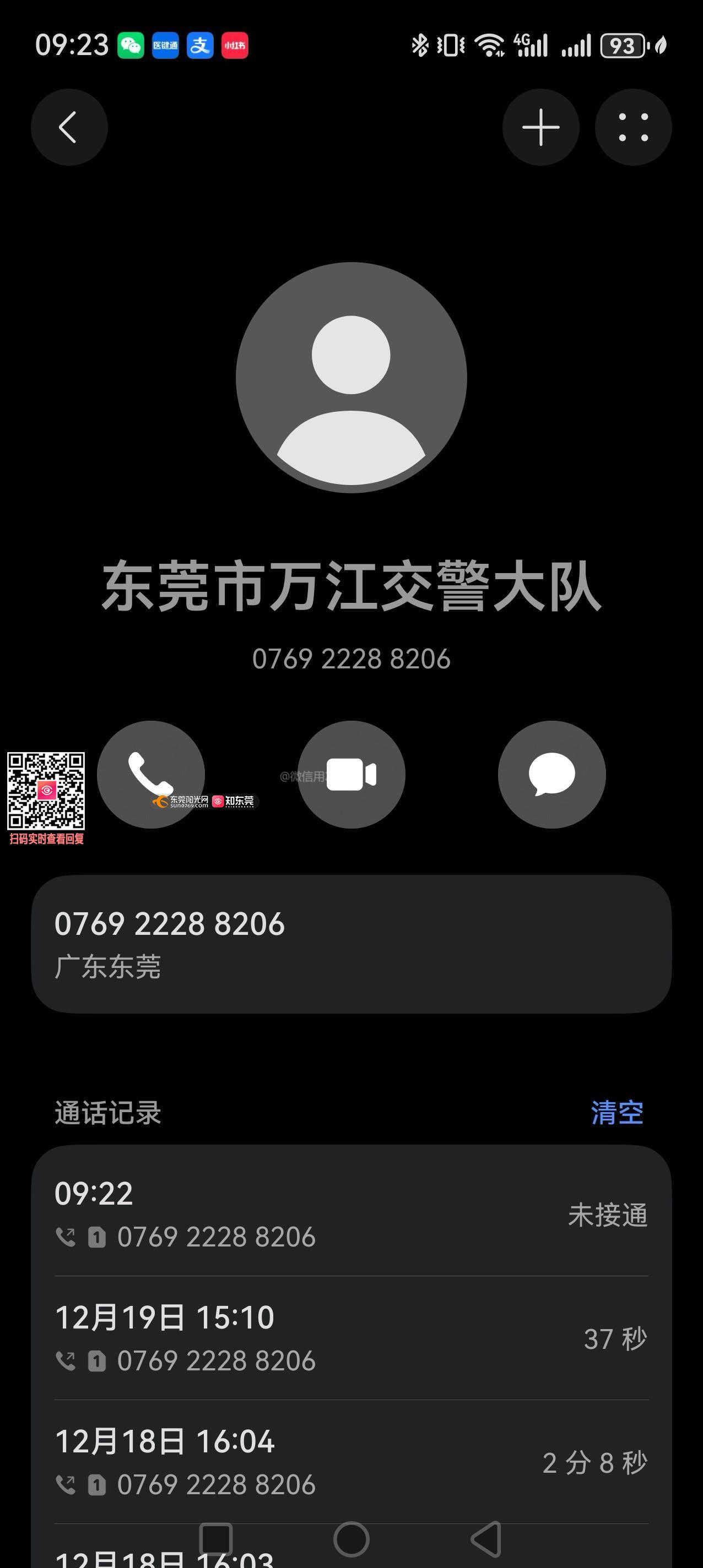This screenshot has height=1568, width=703.
Task: Tap the 0769 2228 8206 广东东莞 number card
Action: [351, 944]
